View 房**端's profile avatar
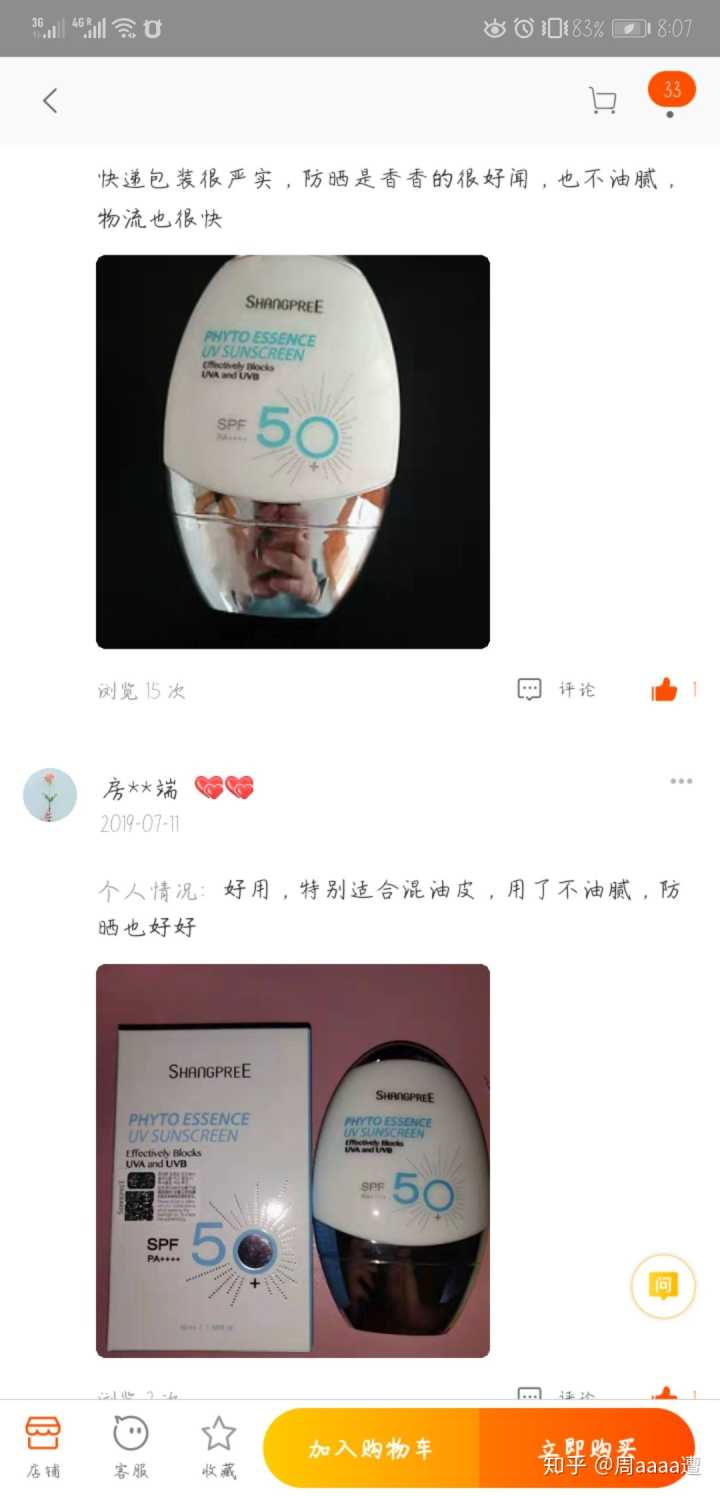Viewport: 720px width, 1496px height. [x=50, y=795]
